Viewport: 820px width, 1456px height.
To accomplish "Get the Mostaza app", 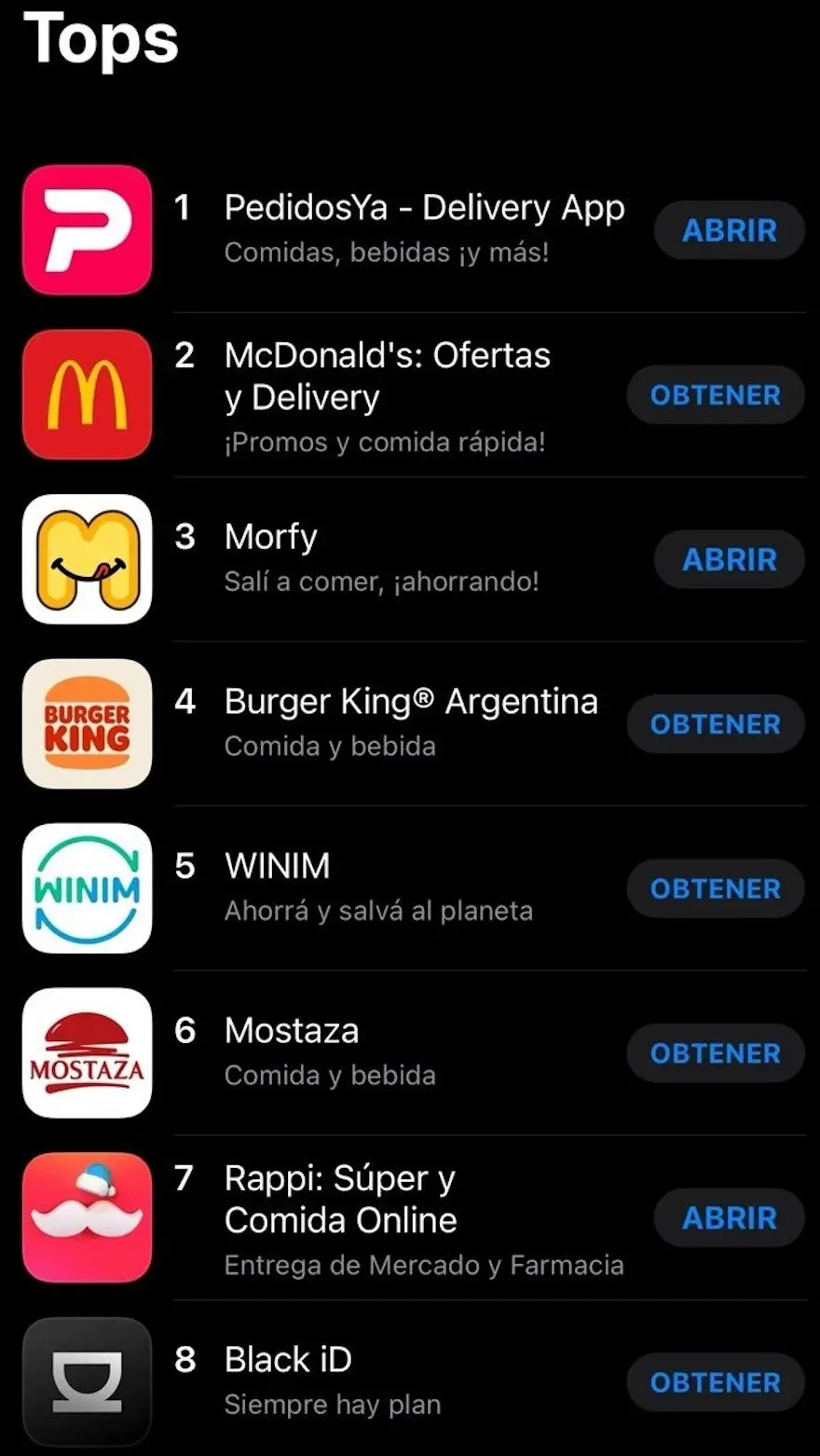I will [716, 1053].
